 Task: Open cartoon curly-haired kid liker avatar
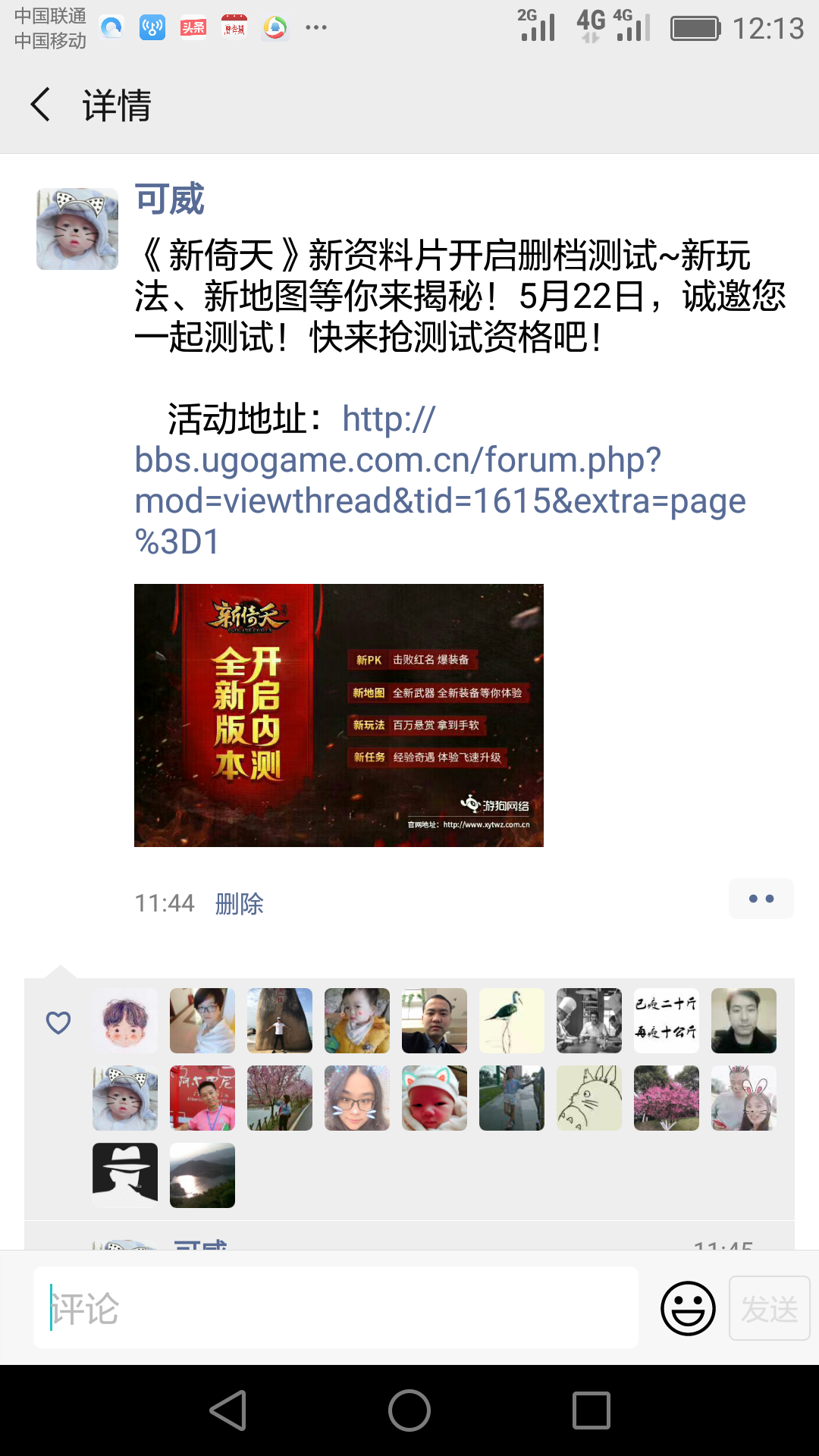pyautogui.click(x=125, y=1021)
